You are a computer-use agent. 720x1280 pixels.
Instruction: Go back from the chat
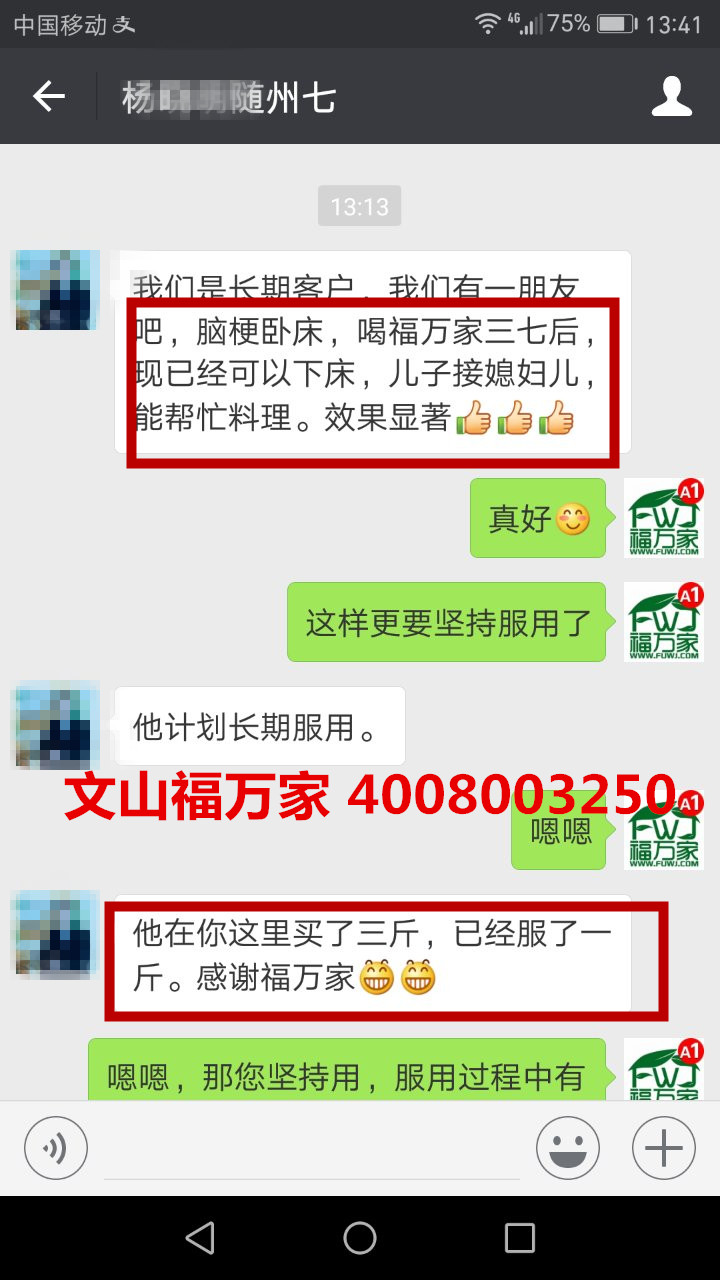point(48,96)
